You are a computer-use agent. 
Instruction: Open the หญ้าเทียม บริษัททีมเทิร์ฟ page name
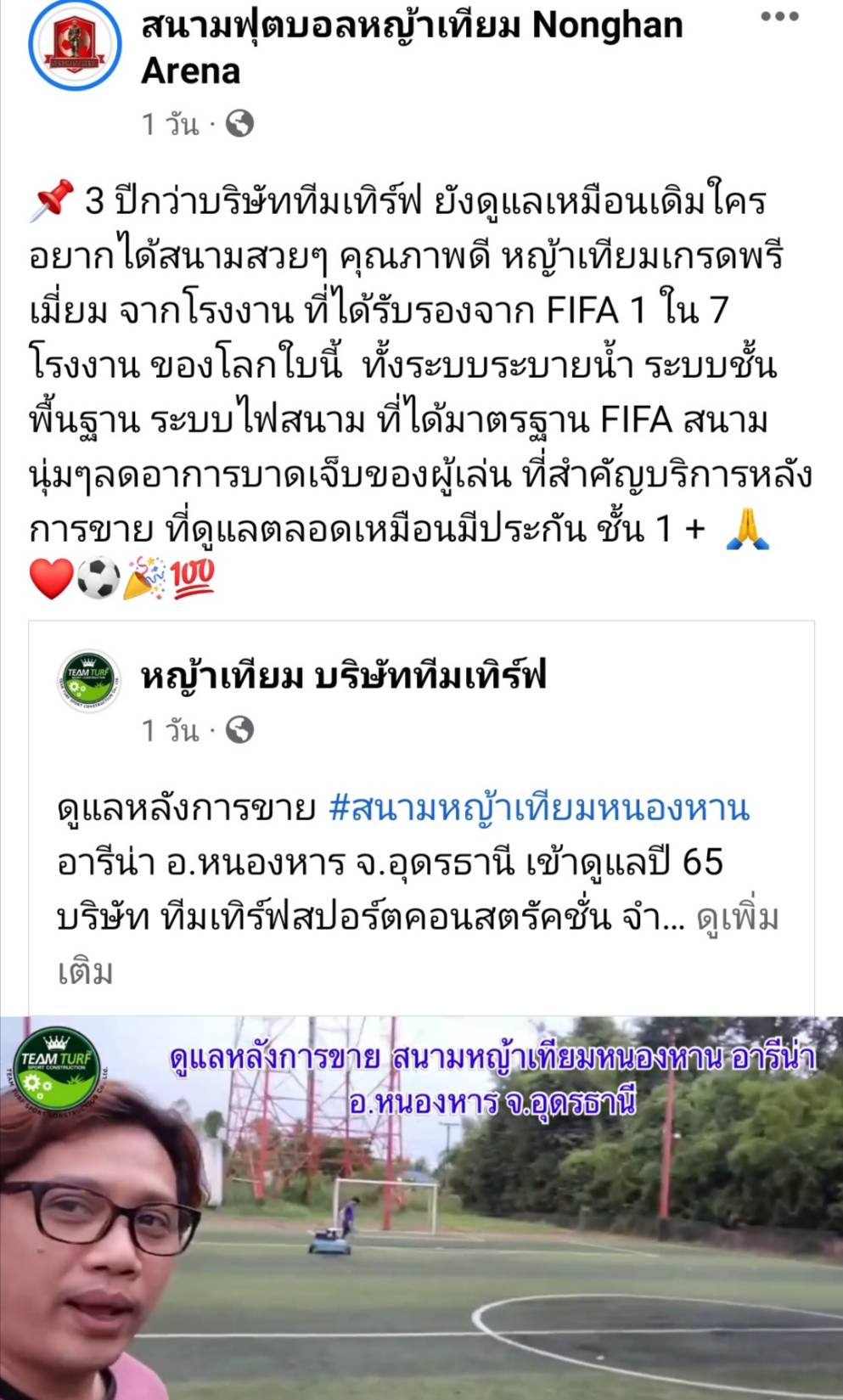tap(344, 678)
